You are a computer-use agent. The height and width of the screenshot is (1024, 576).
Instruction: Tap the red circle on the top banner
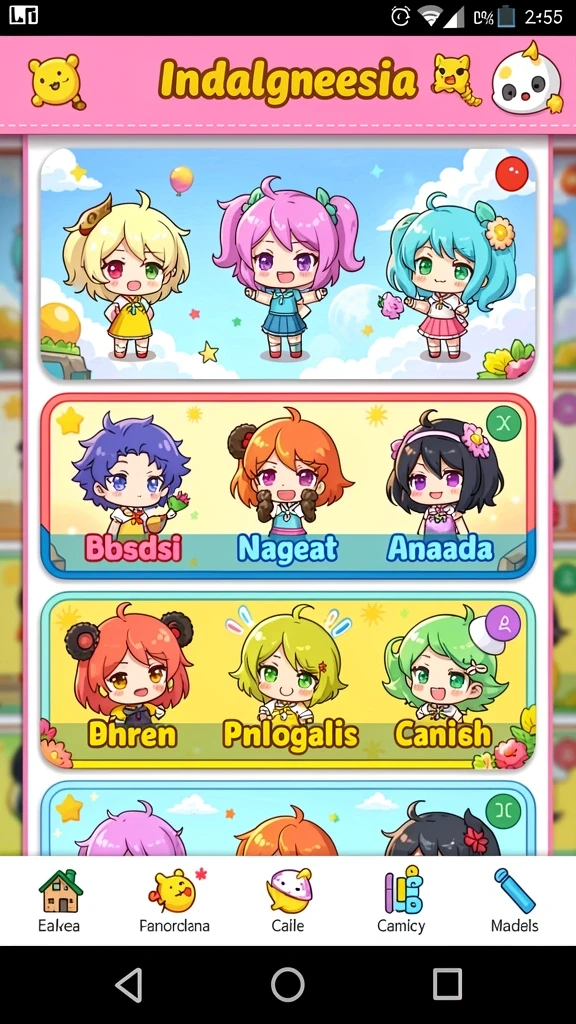pos(512,175)
